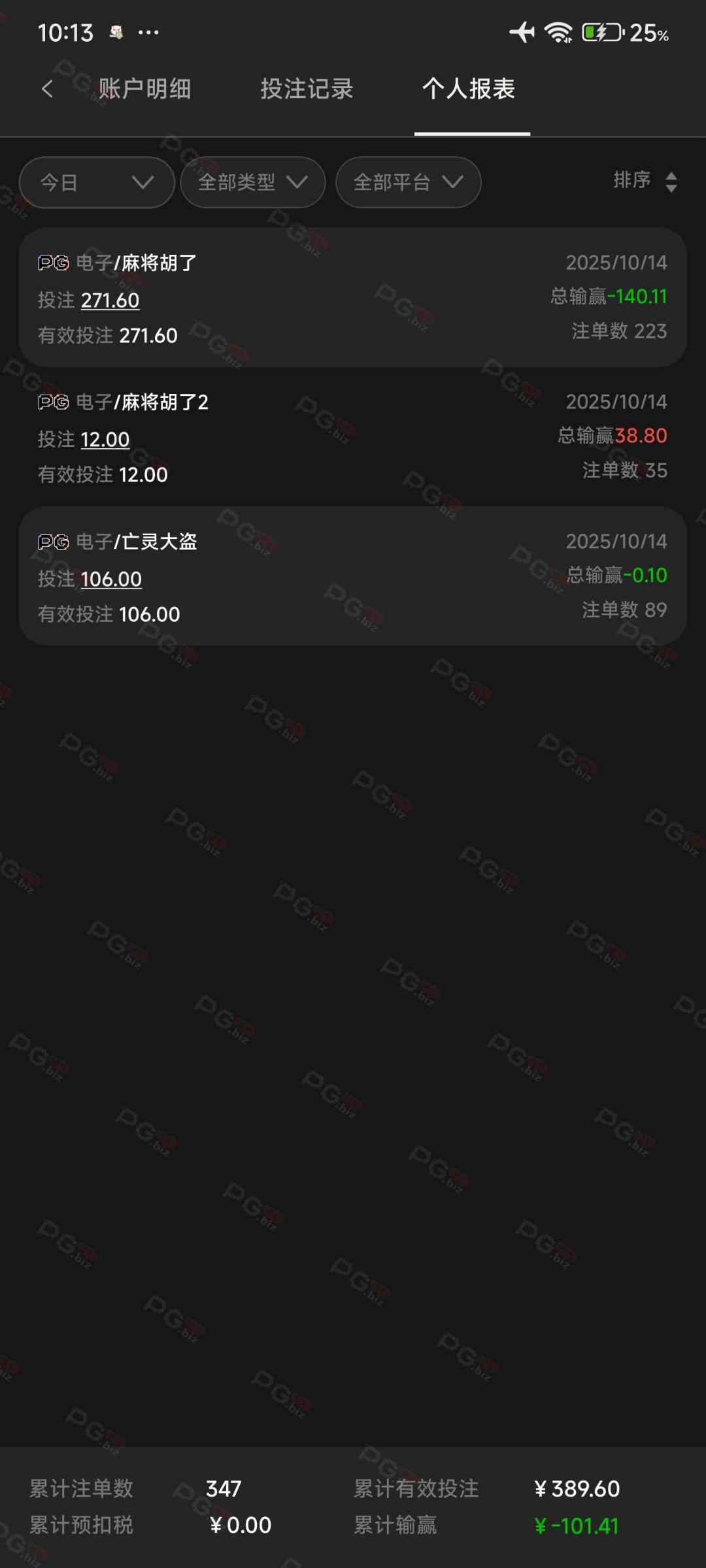
Task: Expand the 今日 date dropdown
Action: click(97, 182)
